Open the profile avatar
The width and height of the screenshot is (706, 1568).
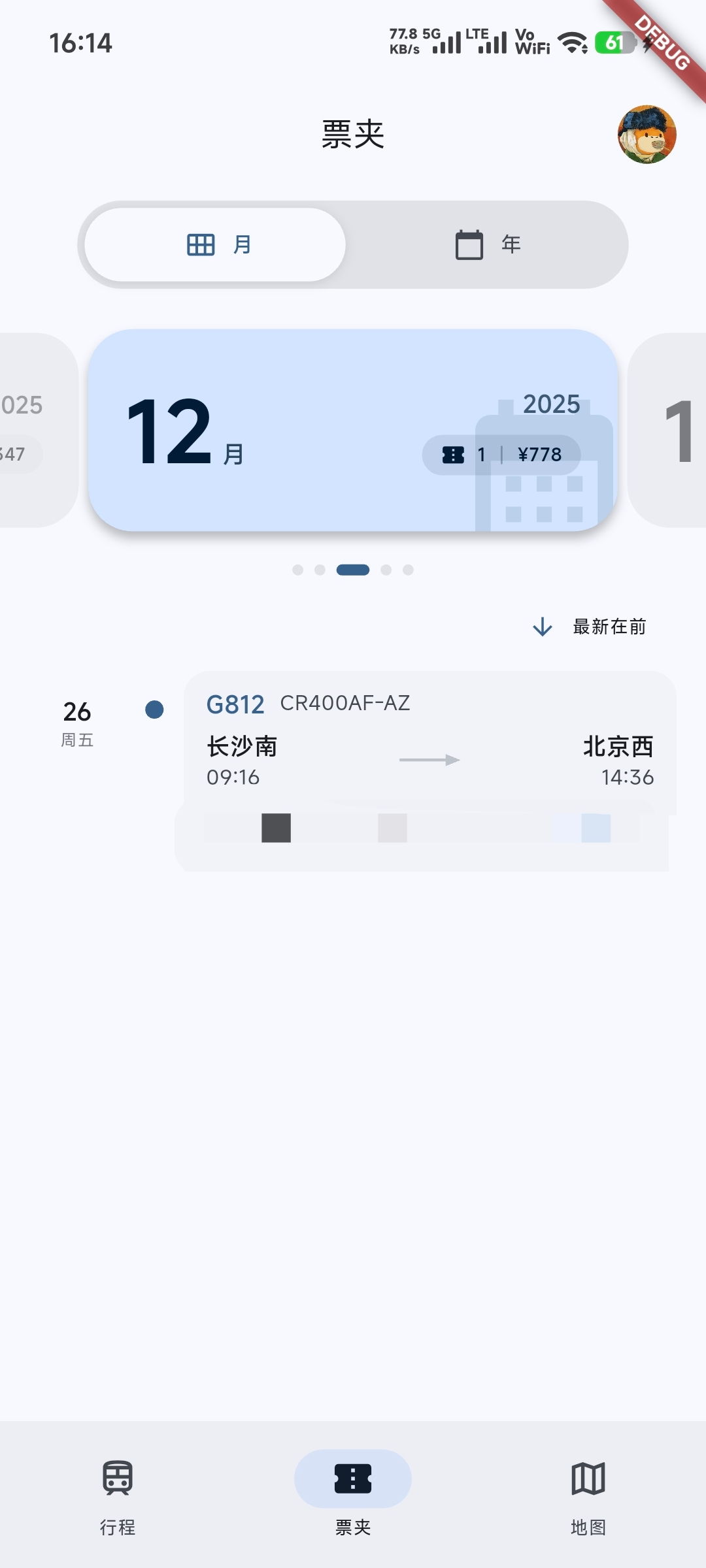647,135
